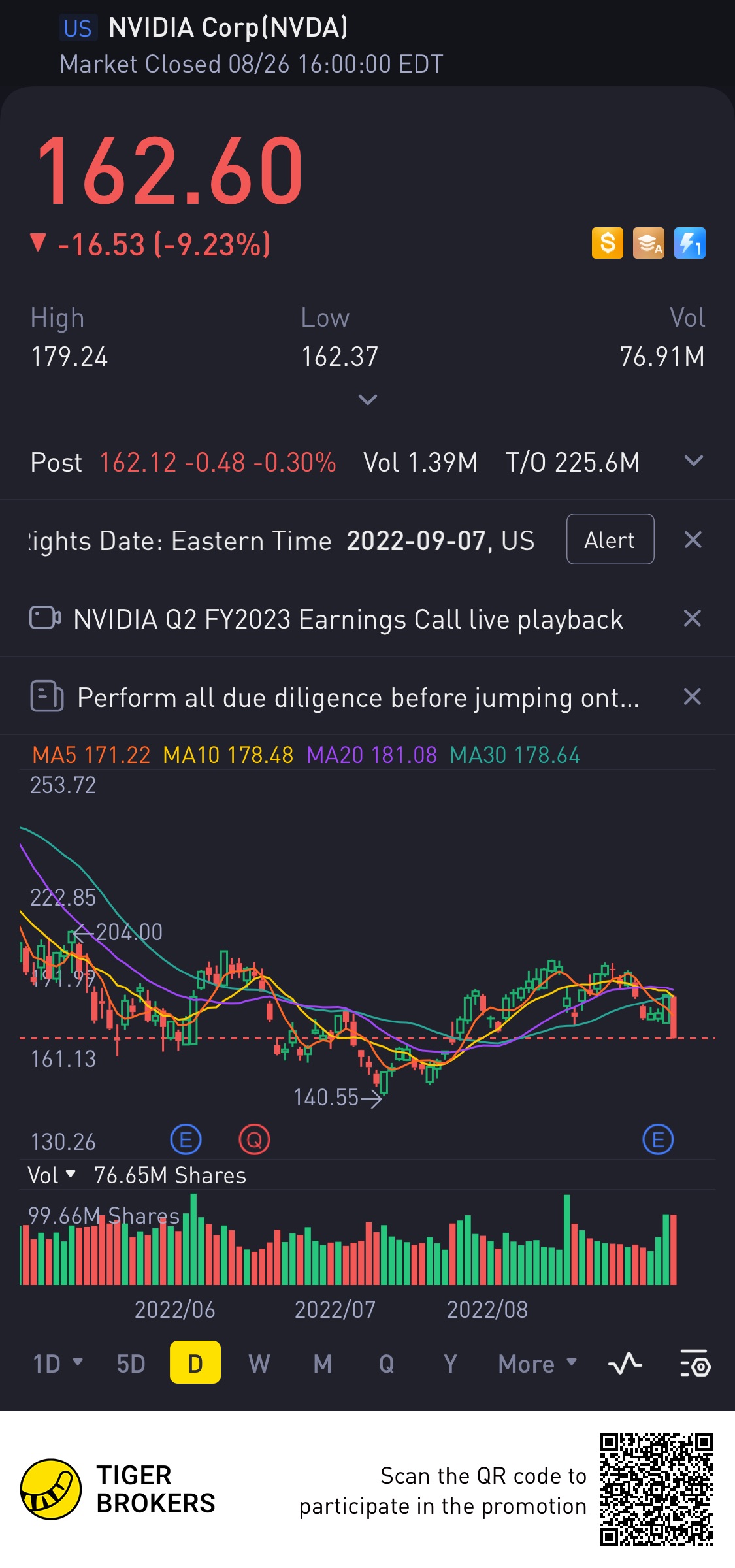Dismiss the due diligence article banner
Screen dimensions: 735x1568
693,696
